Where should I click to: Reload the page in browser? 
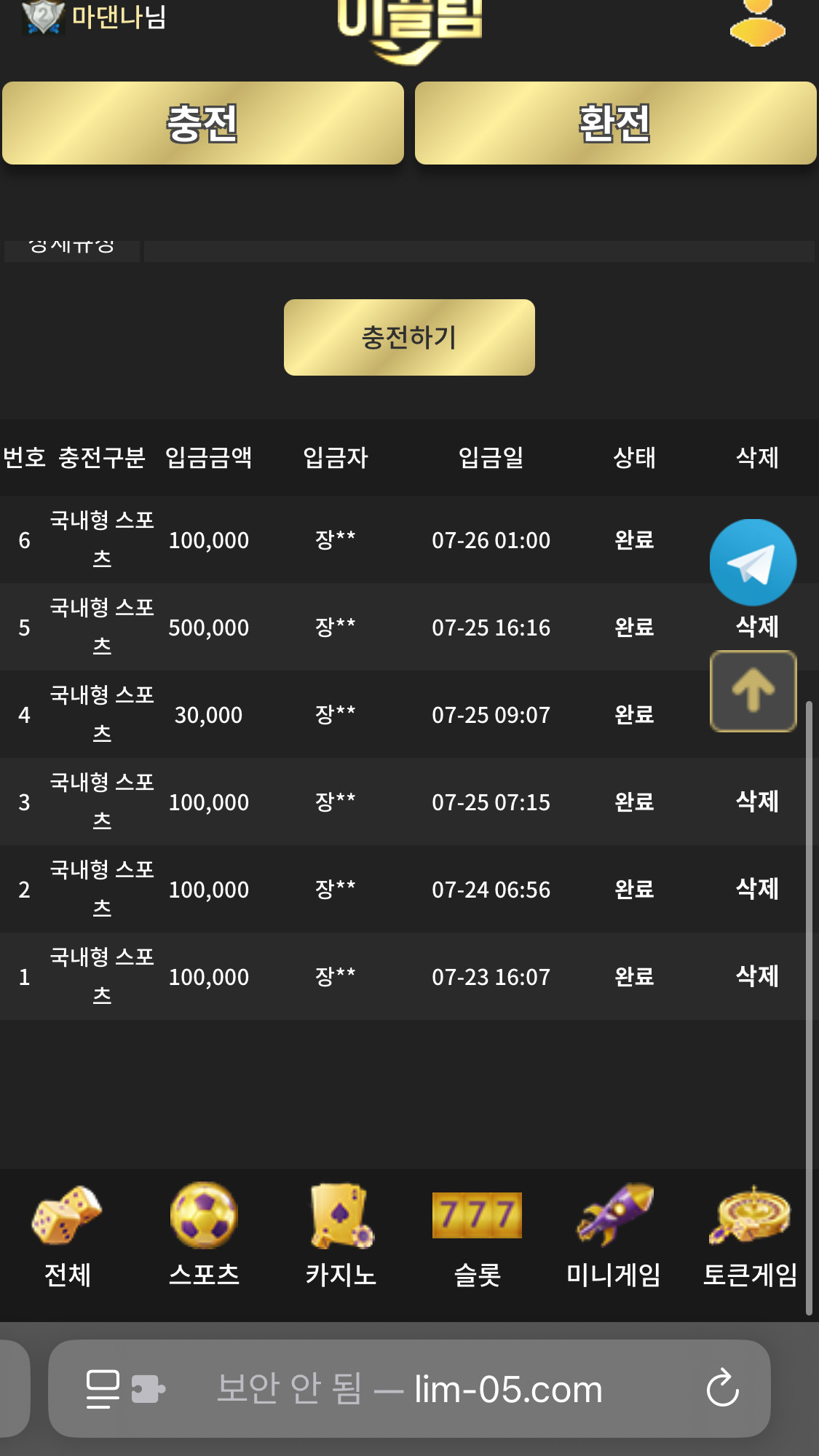tap(722, 1388)
